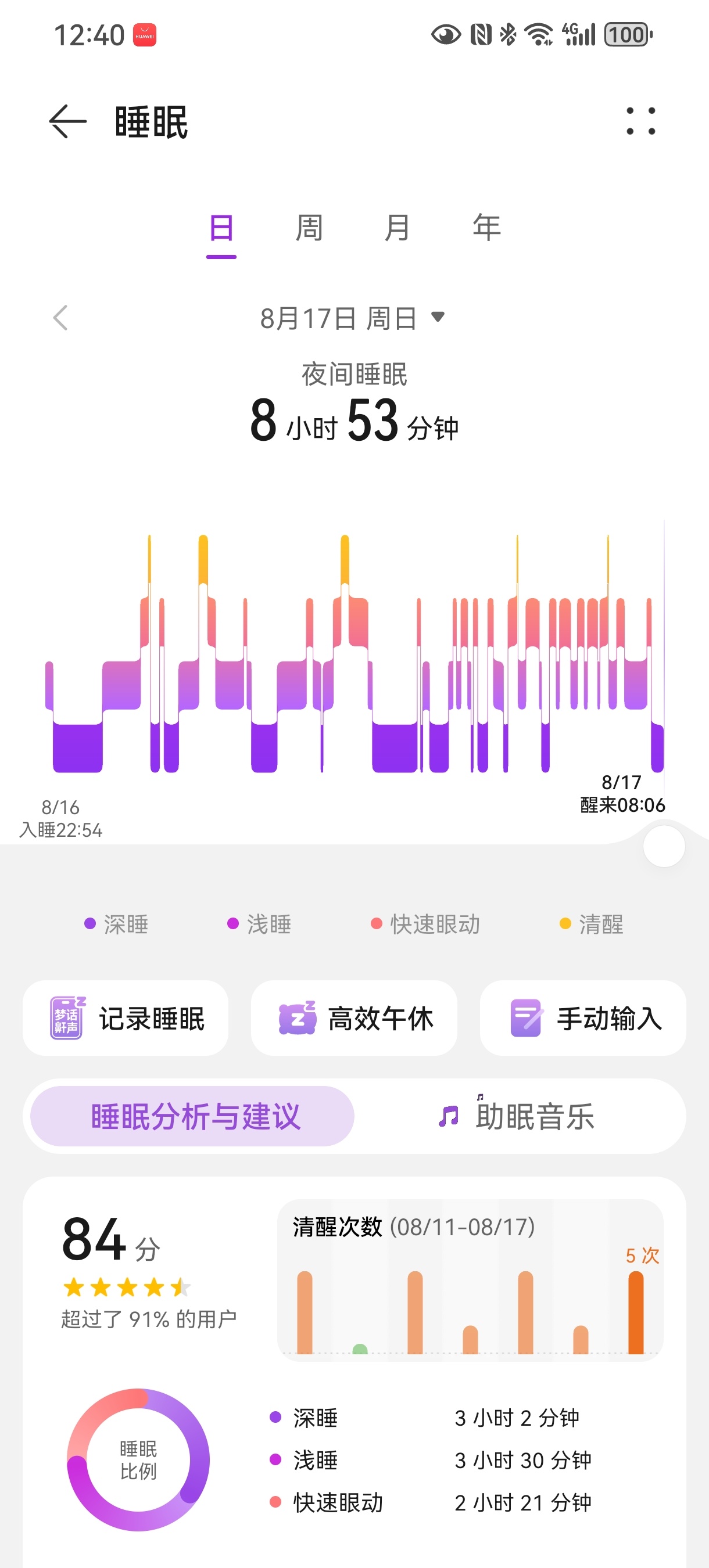Screen dimensions: 709x1568
Task: Open 高效午休
Action: coord(354,1017)
